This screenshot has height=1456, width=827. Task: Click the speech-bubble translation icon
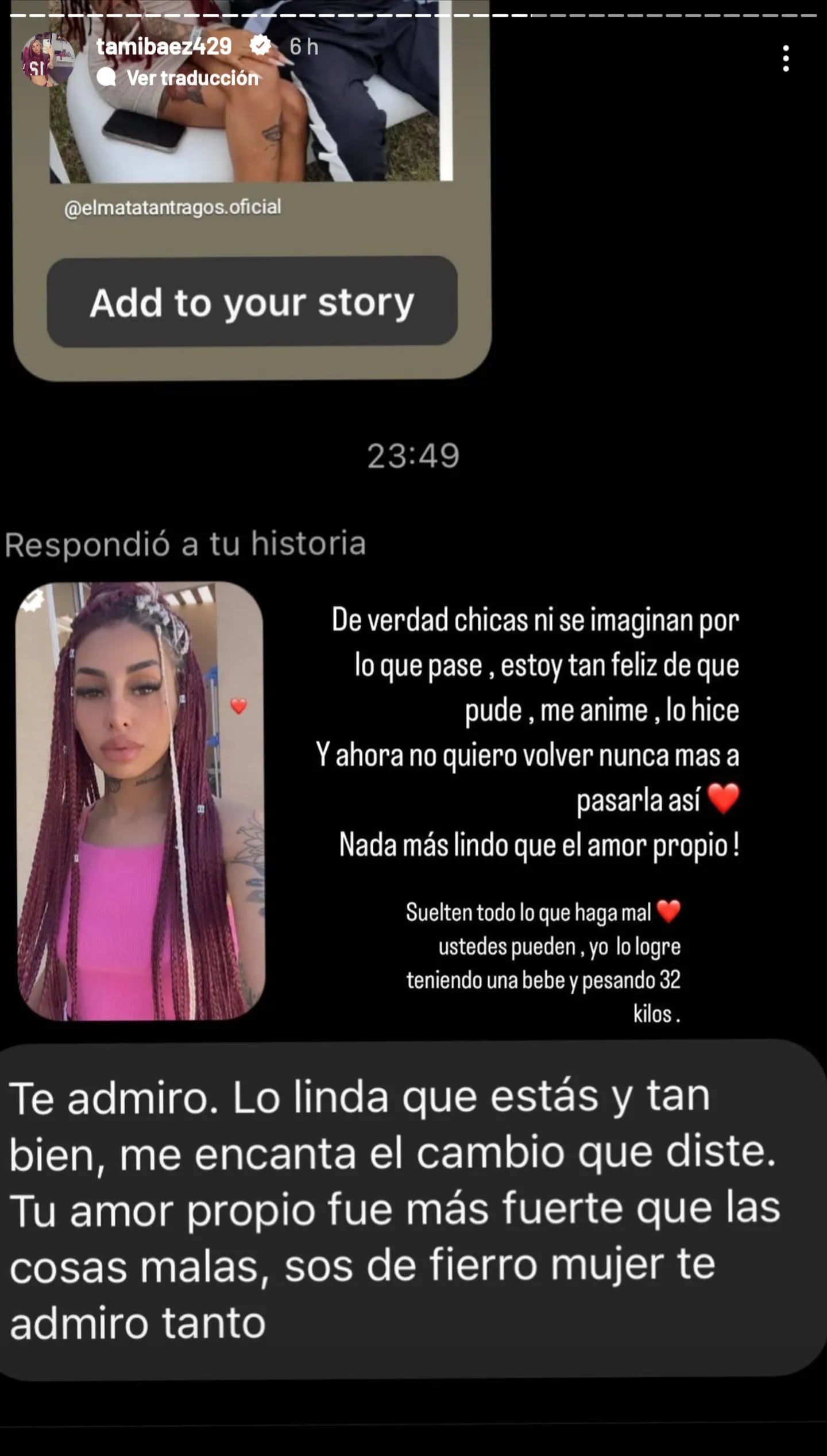107,76
